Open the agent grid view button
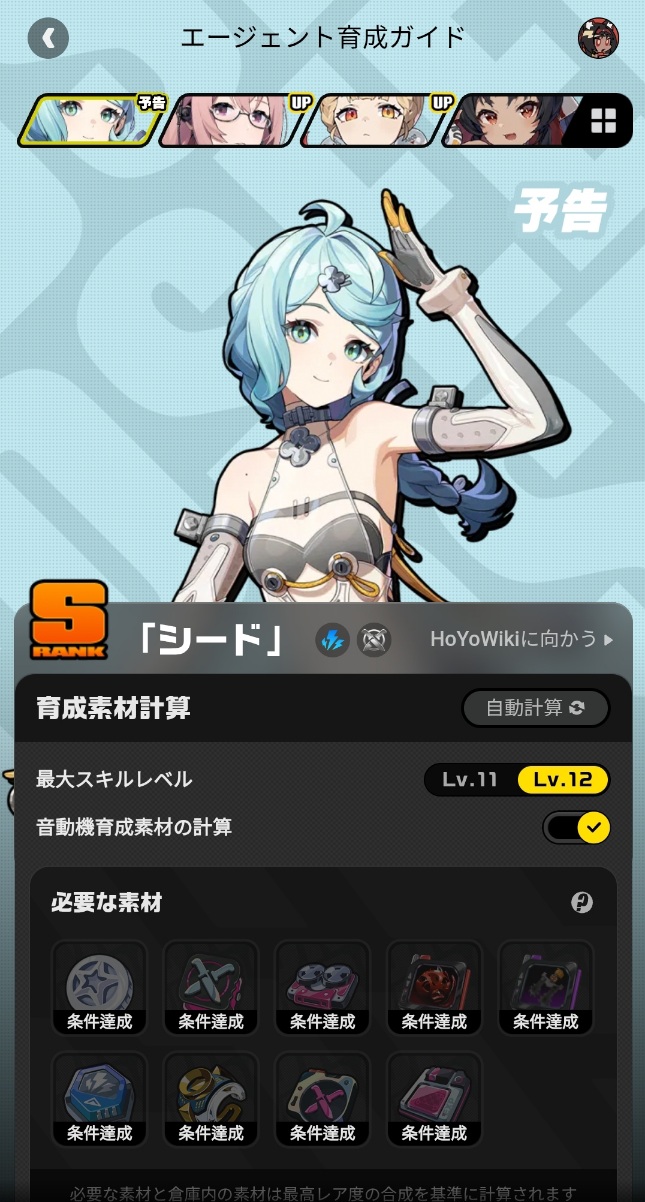This screenshot has height=1202, width=645. tap(604, 121)
